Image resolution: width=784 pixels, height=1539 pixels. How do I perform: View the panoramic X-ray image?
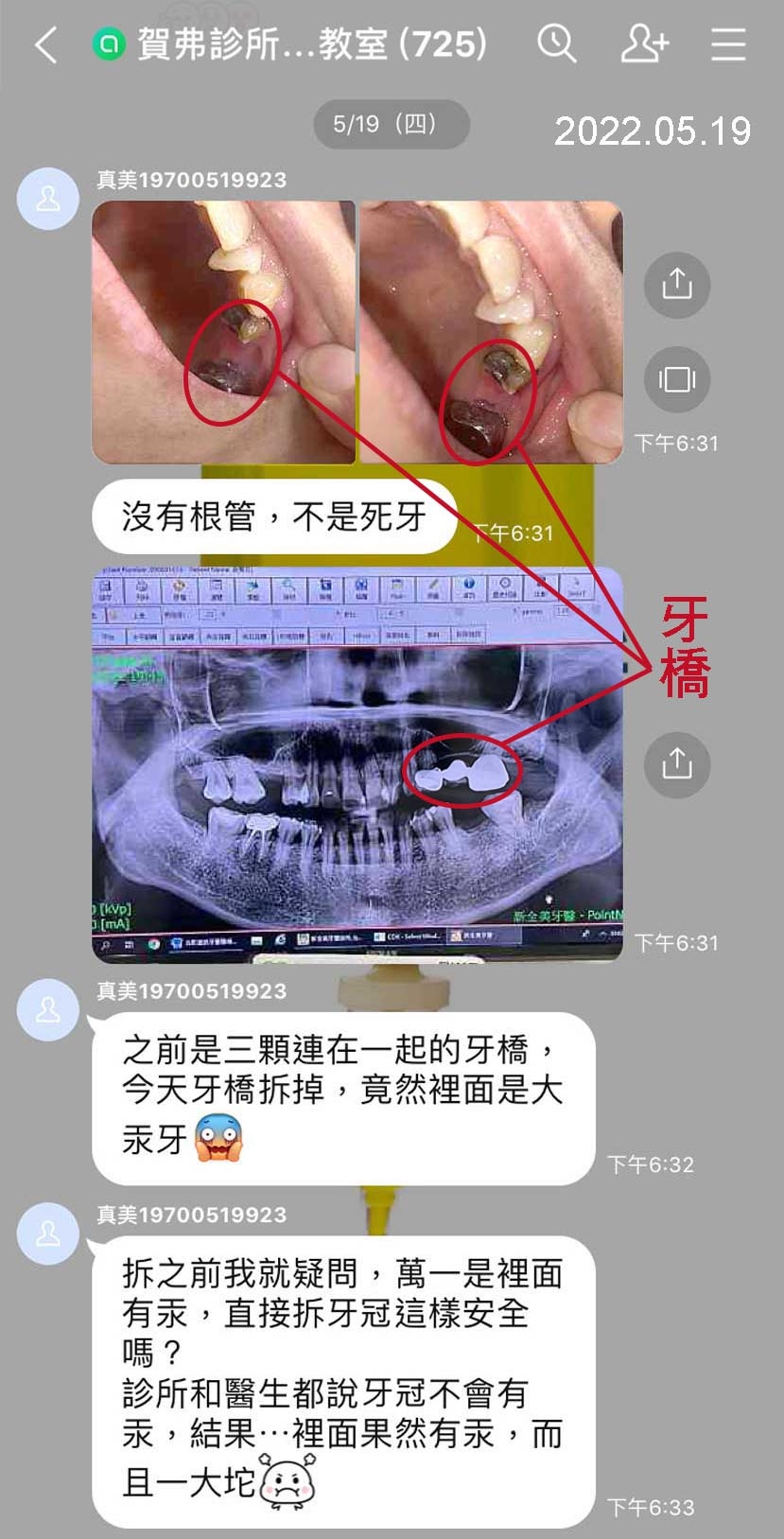pyautogui.click(x=357, y=764)
